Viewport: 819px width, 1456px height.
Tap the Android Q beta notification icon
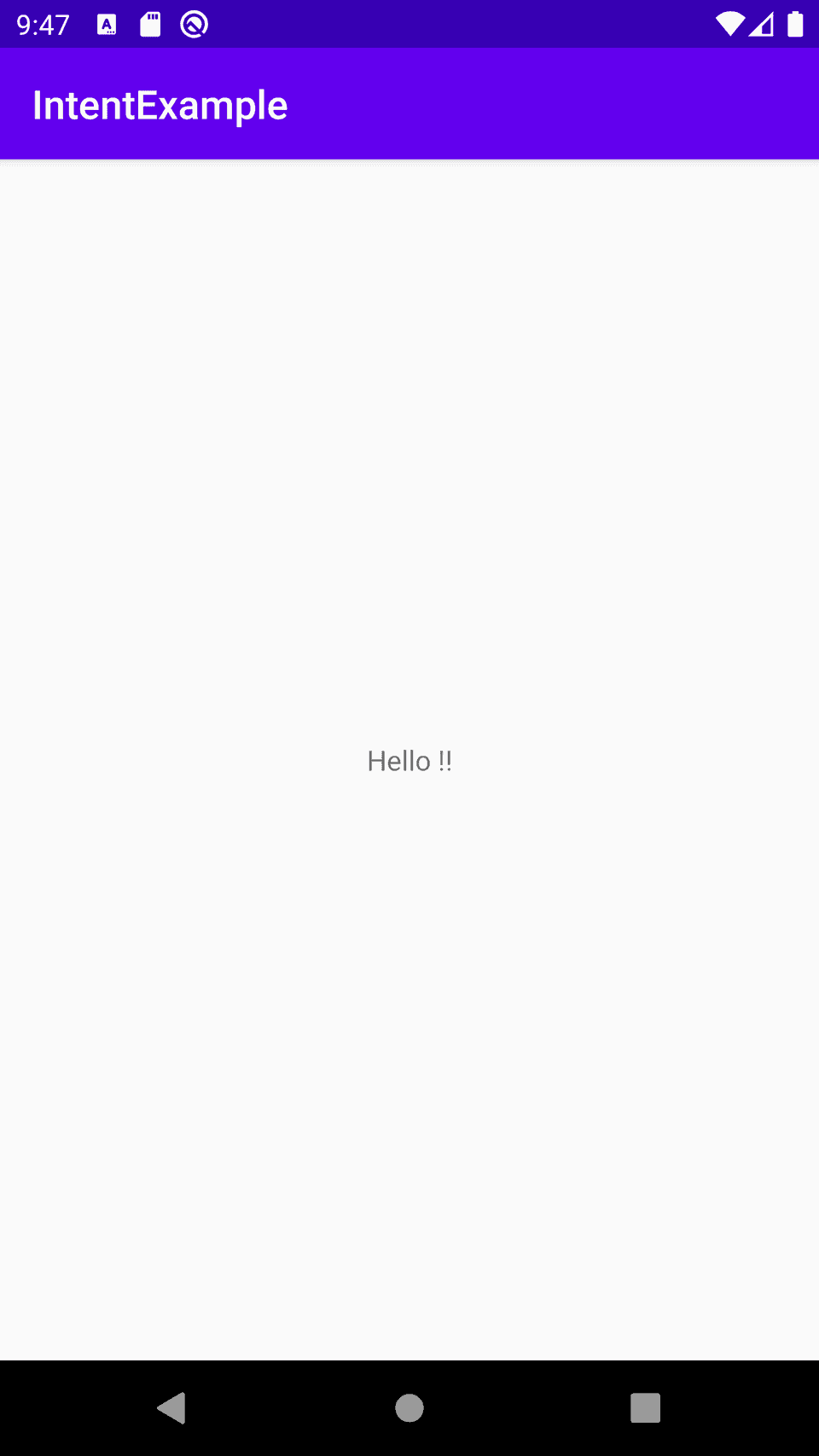pos(194,24)
